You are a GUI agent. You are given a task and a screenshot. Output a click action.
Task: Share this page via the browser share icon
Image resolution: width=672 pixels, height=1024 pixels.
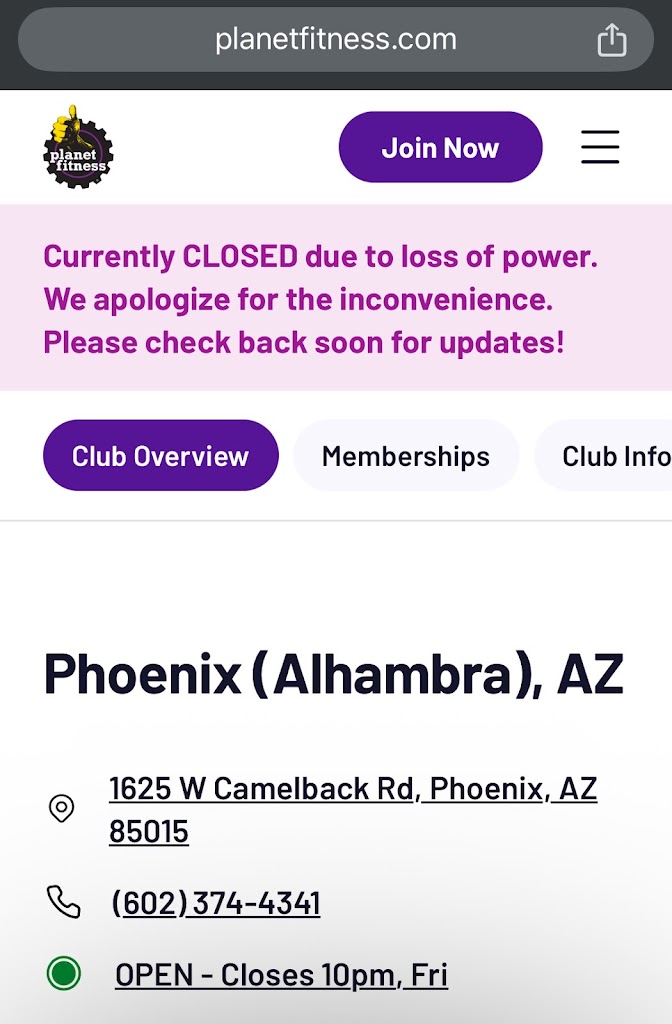coord(611,40)
